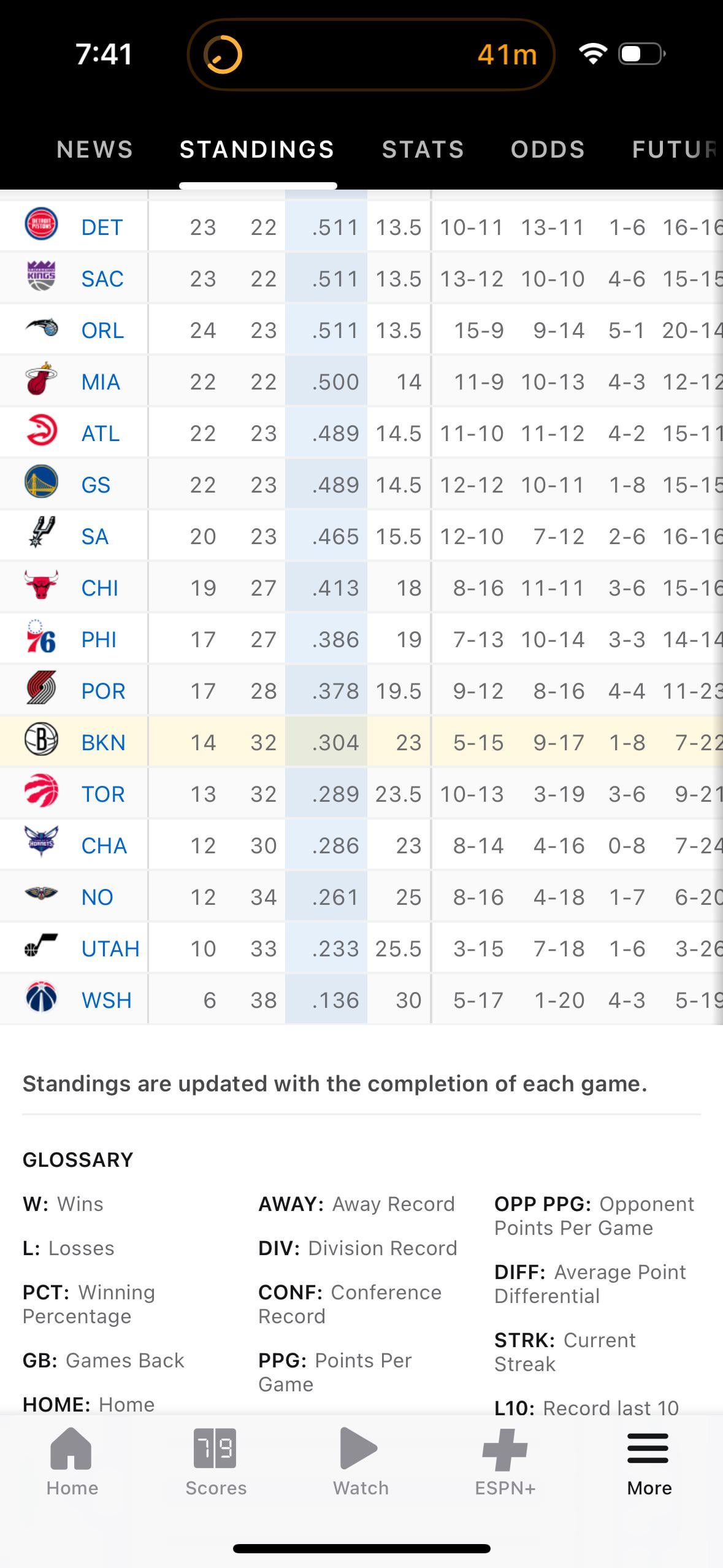This screenshot has width=723, height=1568.
Task: Open the UTAH team link
Action: click(x=110, y=949)
